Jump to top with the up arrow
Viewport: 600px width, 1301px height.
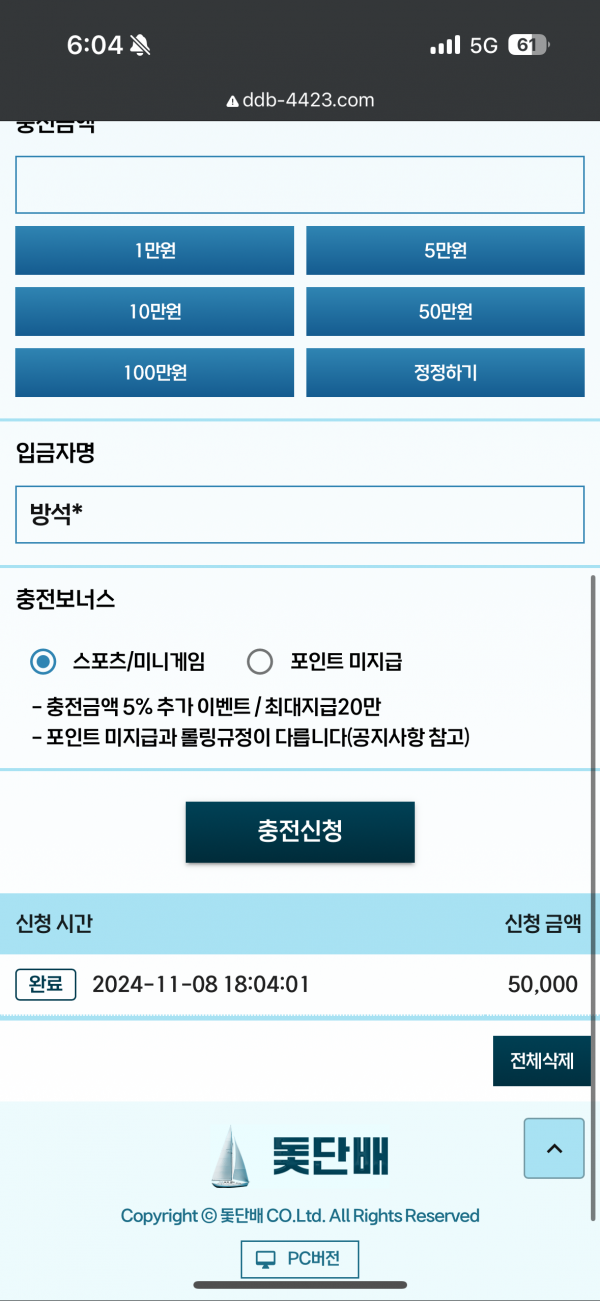(x=553, y=1148)
